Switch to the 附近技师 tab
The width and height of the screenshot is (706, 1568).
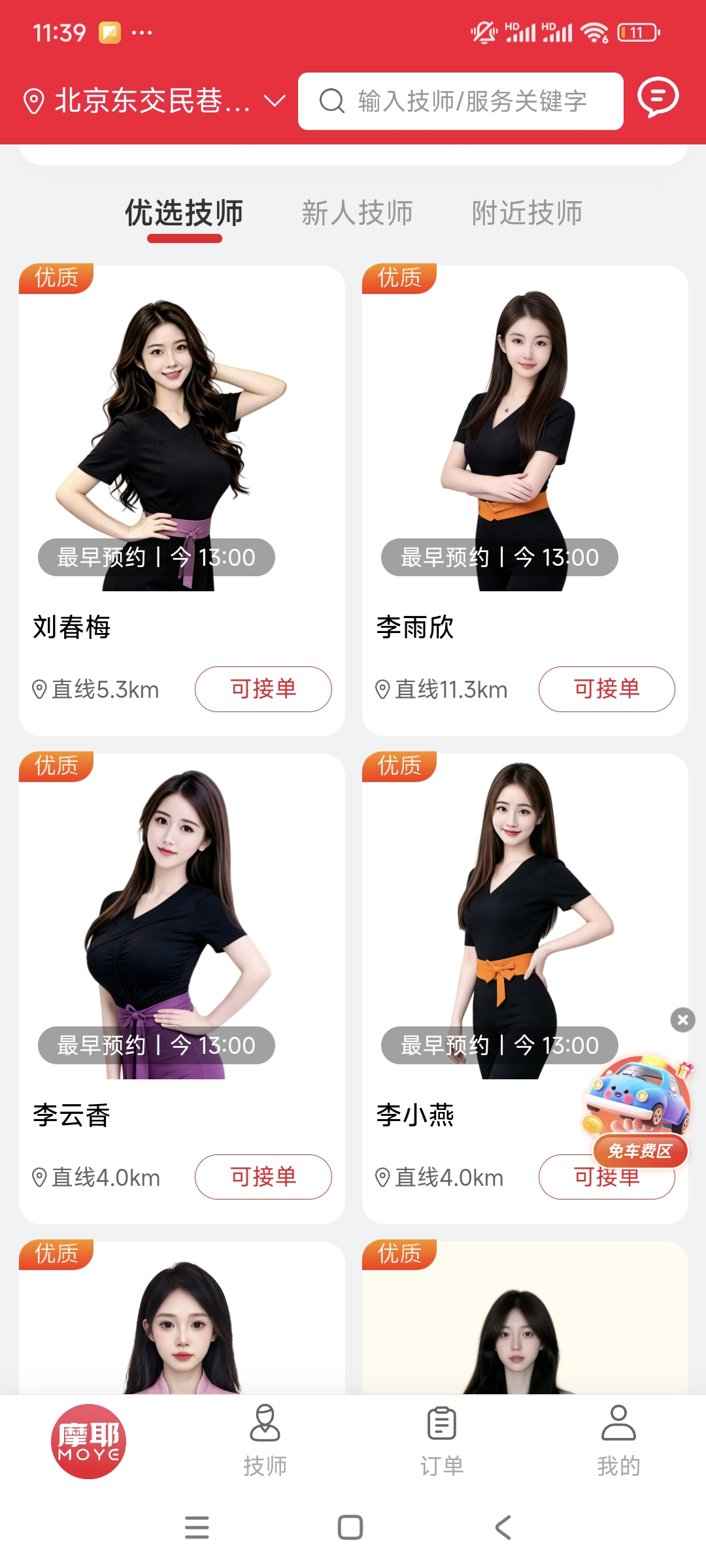(x=527, y=213)
